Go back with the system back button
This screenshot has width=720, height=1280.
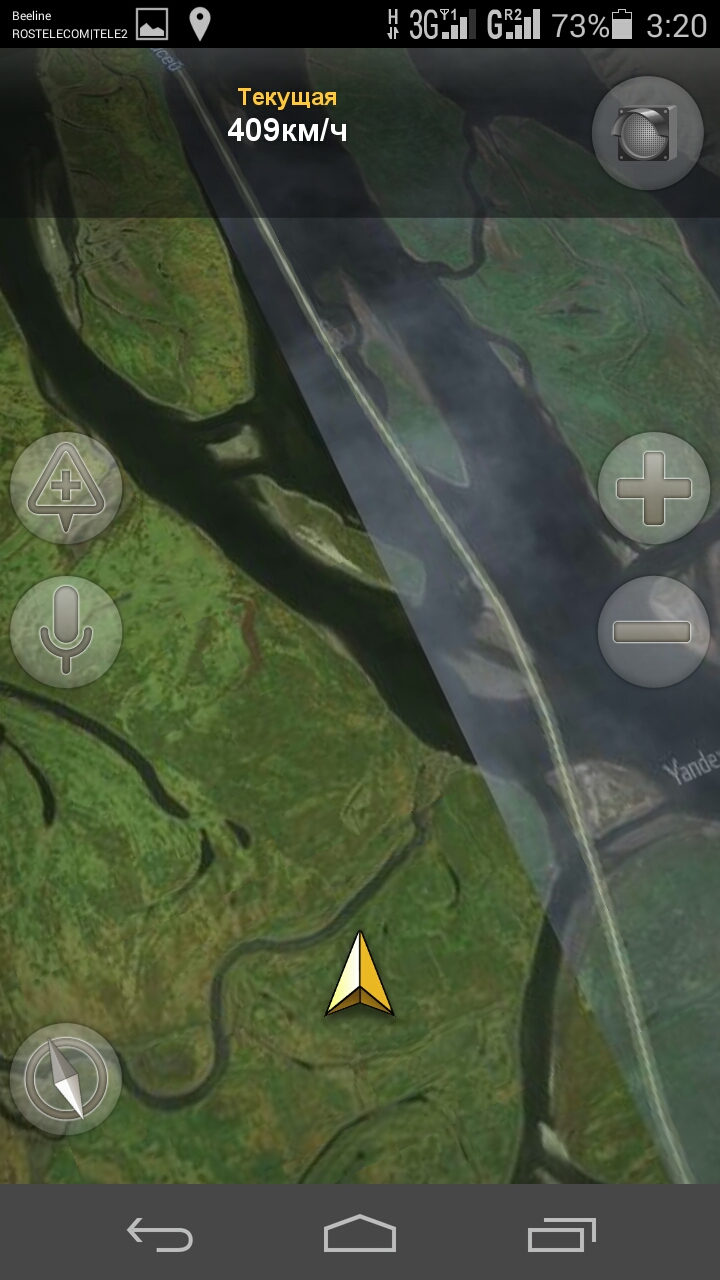(160, 1234)
